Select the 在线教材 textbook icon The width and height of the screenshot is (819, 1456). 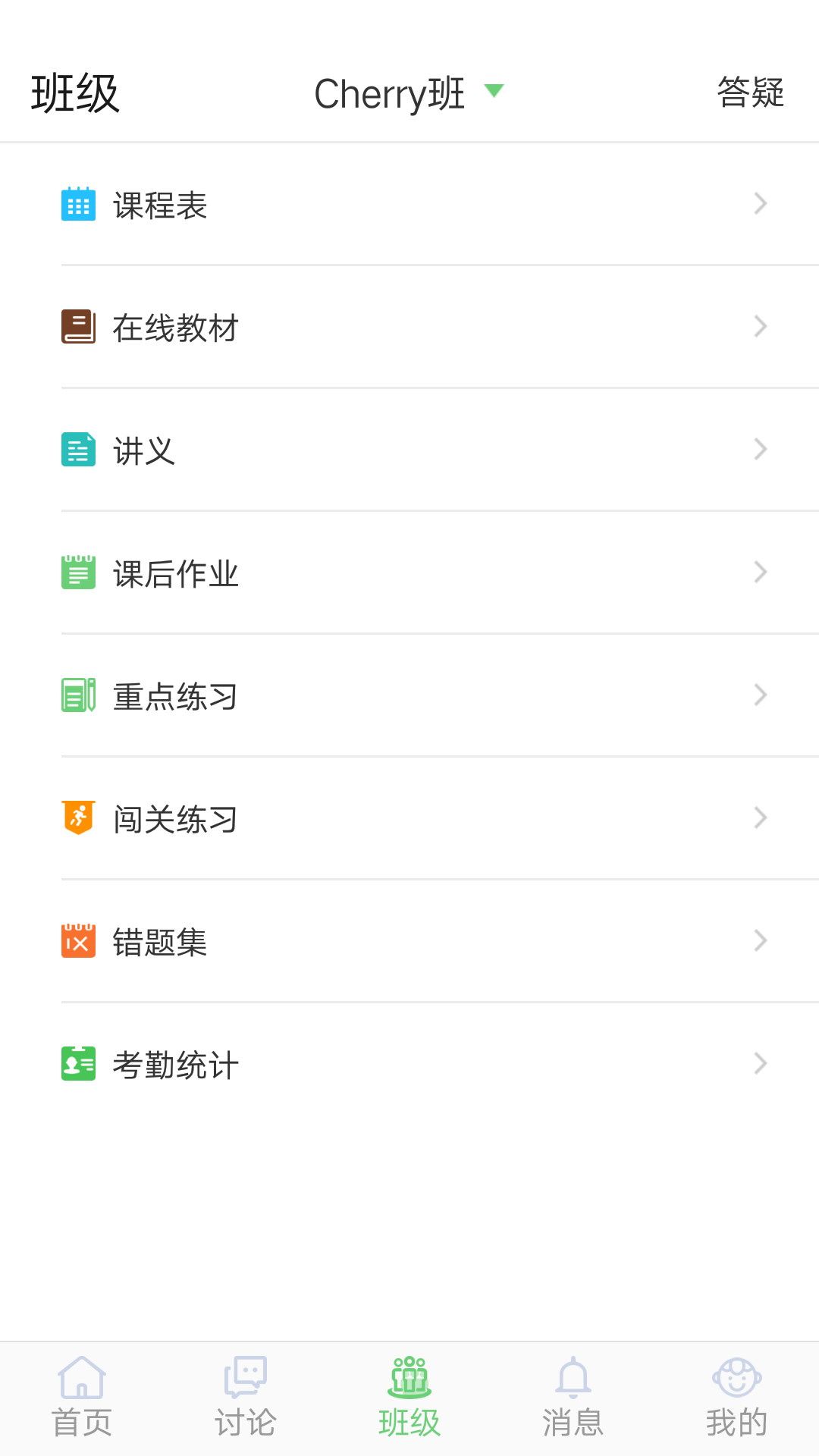(x=77, y=326)
